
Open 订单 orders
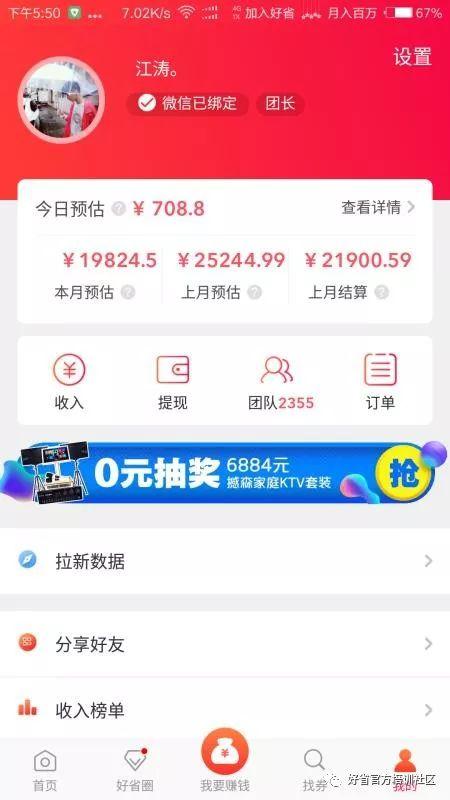pos(380,382)
